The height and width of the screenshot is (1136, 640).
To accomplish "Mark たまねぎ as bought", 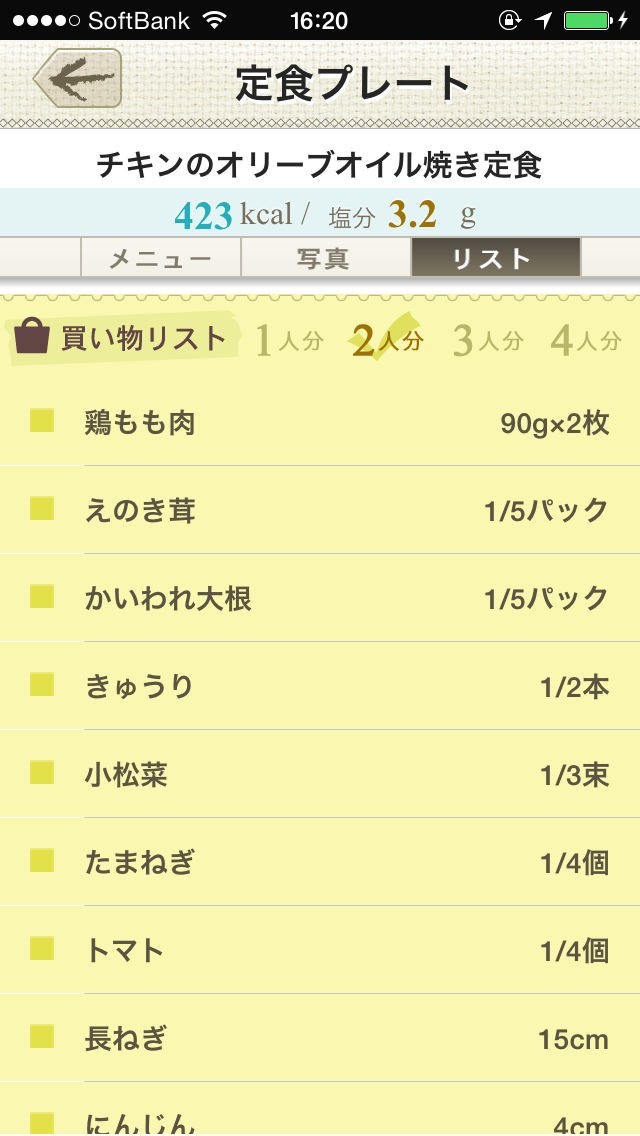I will pyautogui.click(x=42, y=862).
